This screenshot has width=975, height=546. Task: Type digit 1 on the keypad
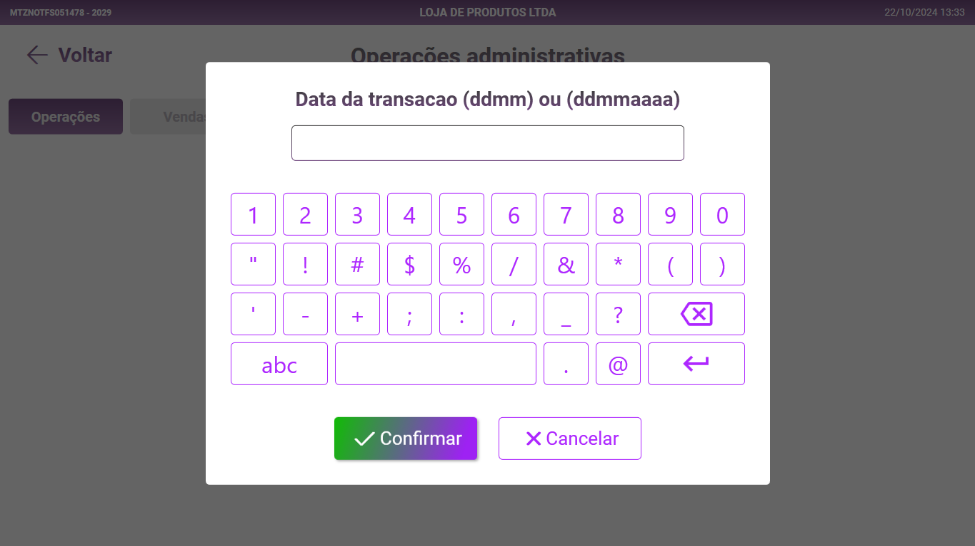tap(253, 214)
